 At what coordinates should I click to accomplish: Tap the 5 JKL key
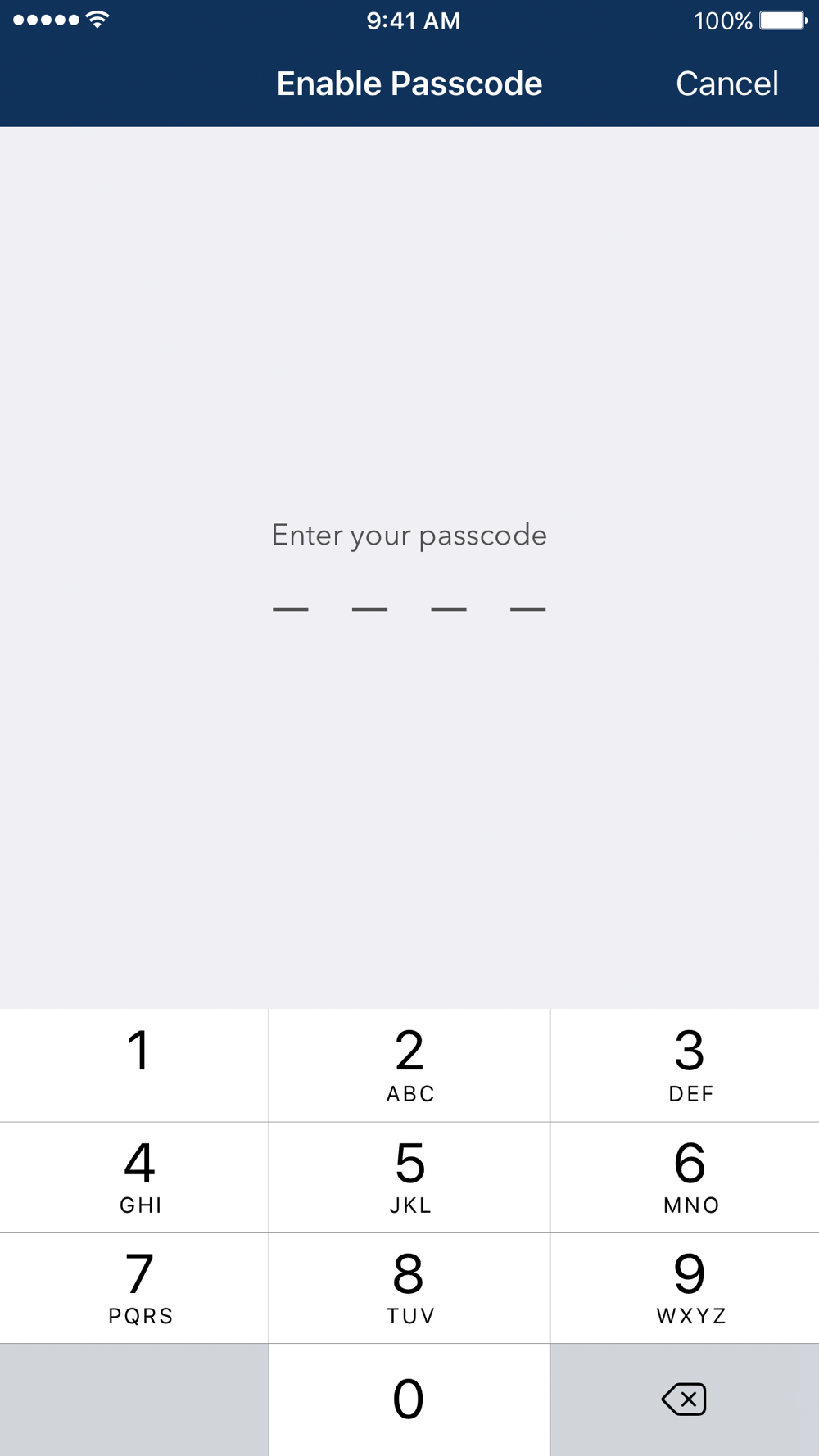[409, 1178]
